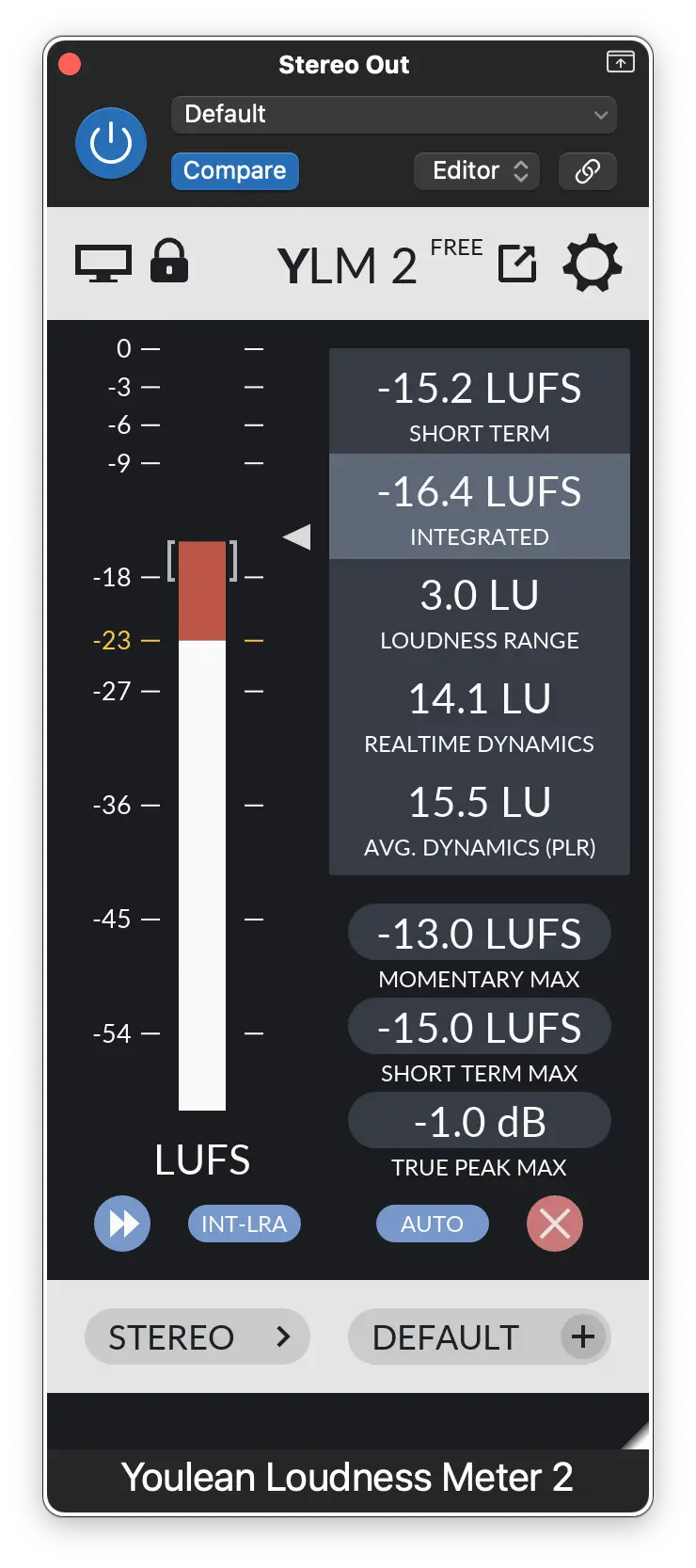Open the STEREO channel selector

tap(197, 1336)
